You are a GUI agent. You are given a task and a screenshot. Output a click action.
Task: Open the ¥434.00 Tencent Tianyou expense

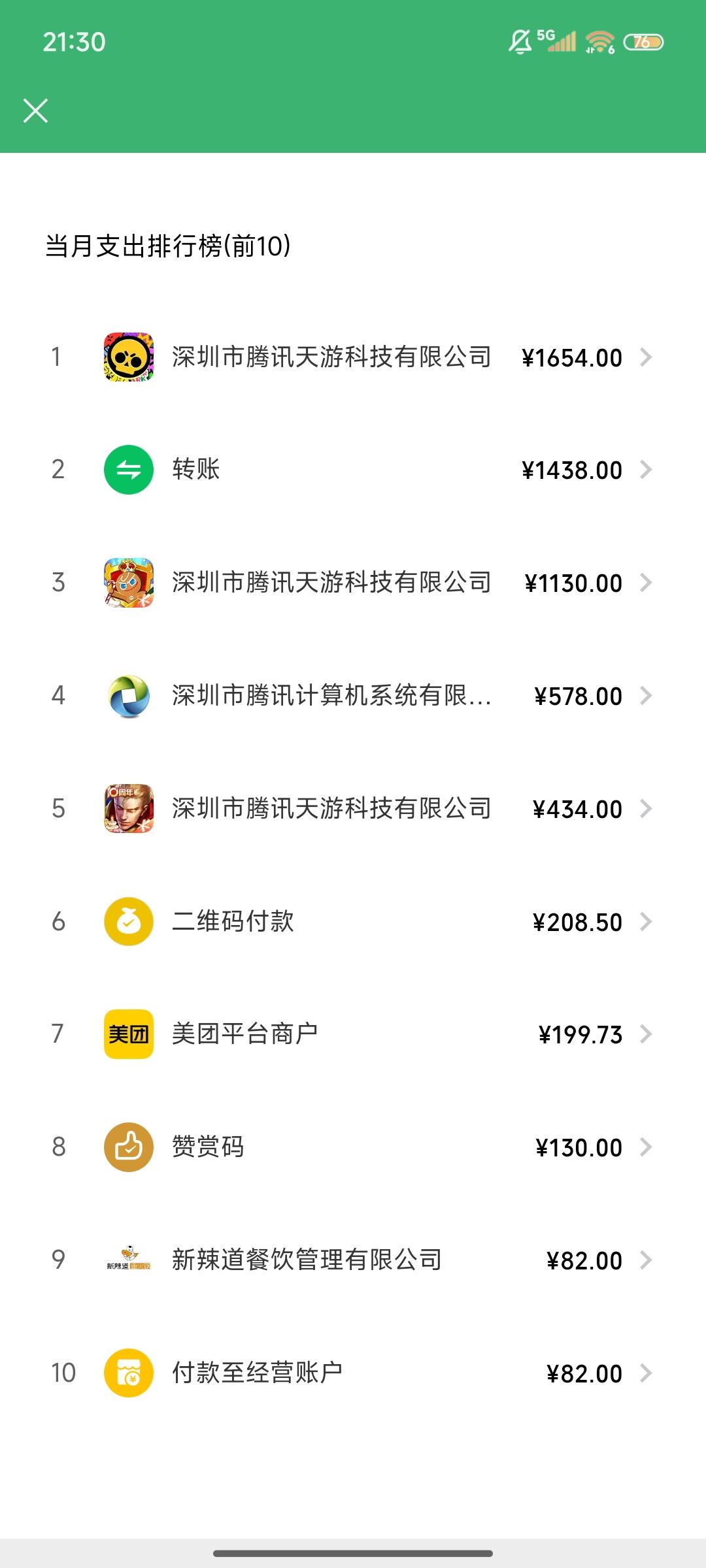coord(353,809)
